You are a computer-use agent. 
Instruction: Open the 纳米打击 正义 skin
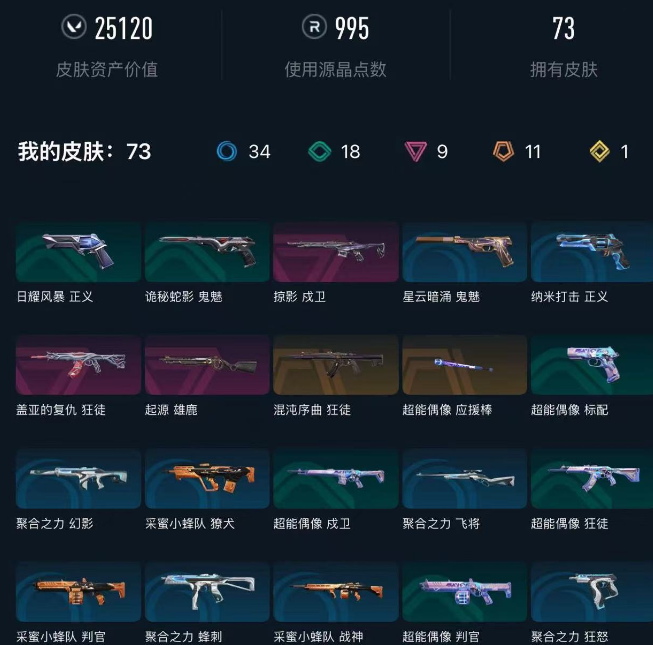[593, 252]
